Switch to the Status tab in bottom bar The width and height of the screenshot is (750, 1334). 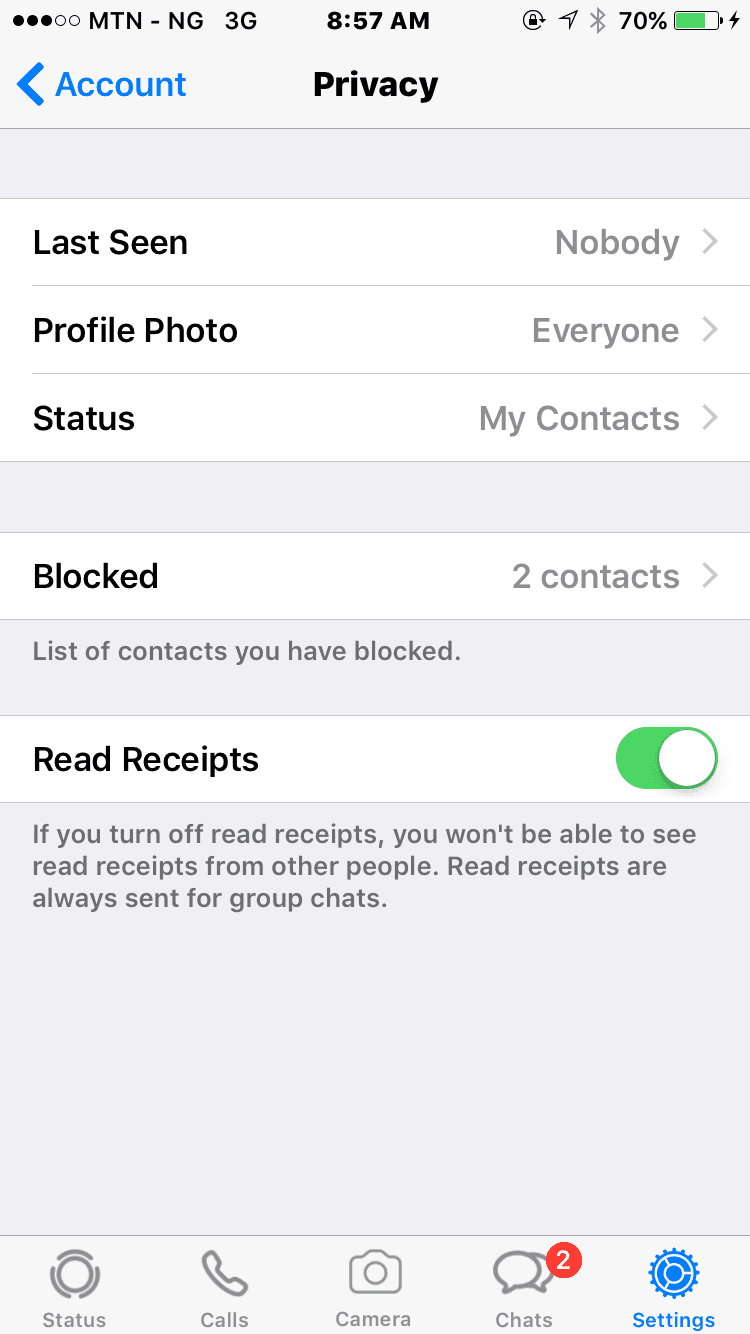pos(74,1288)
